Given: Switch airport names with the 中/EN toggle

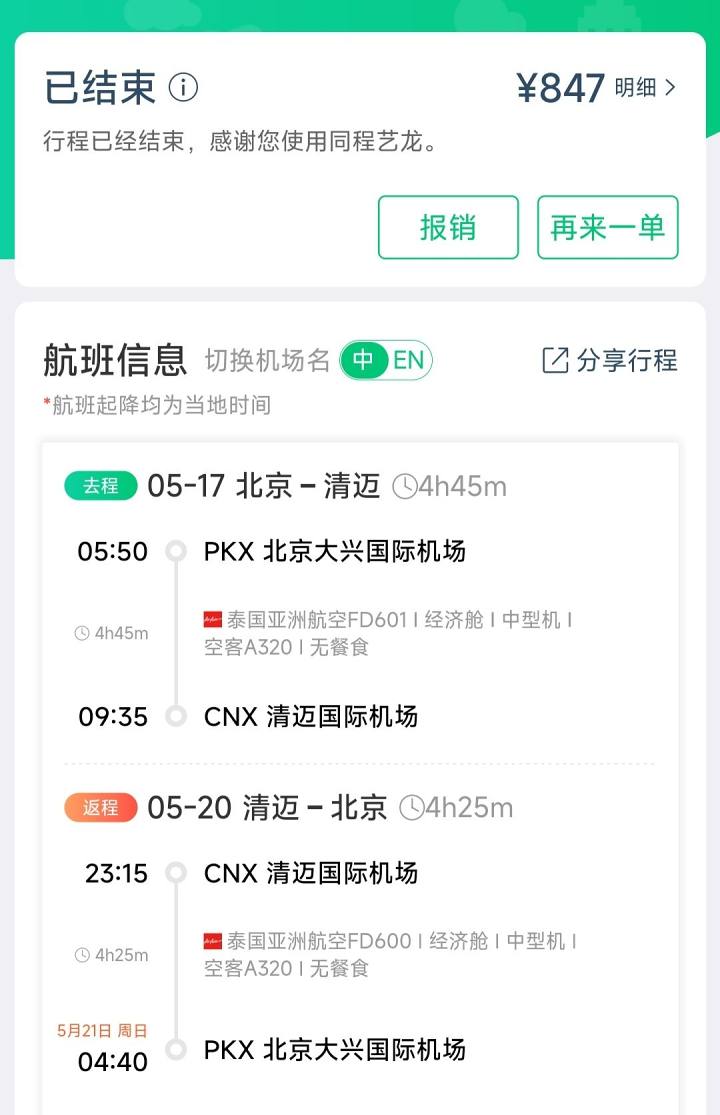Looking at the screenshot, I should pos(386,360).
